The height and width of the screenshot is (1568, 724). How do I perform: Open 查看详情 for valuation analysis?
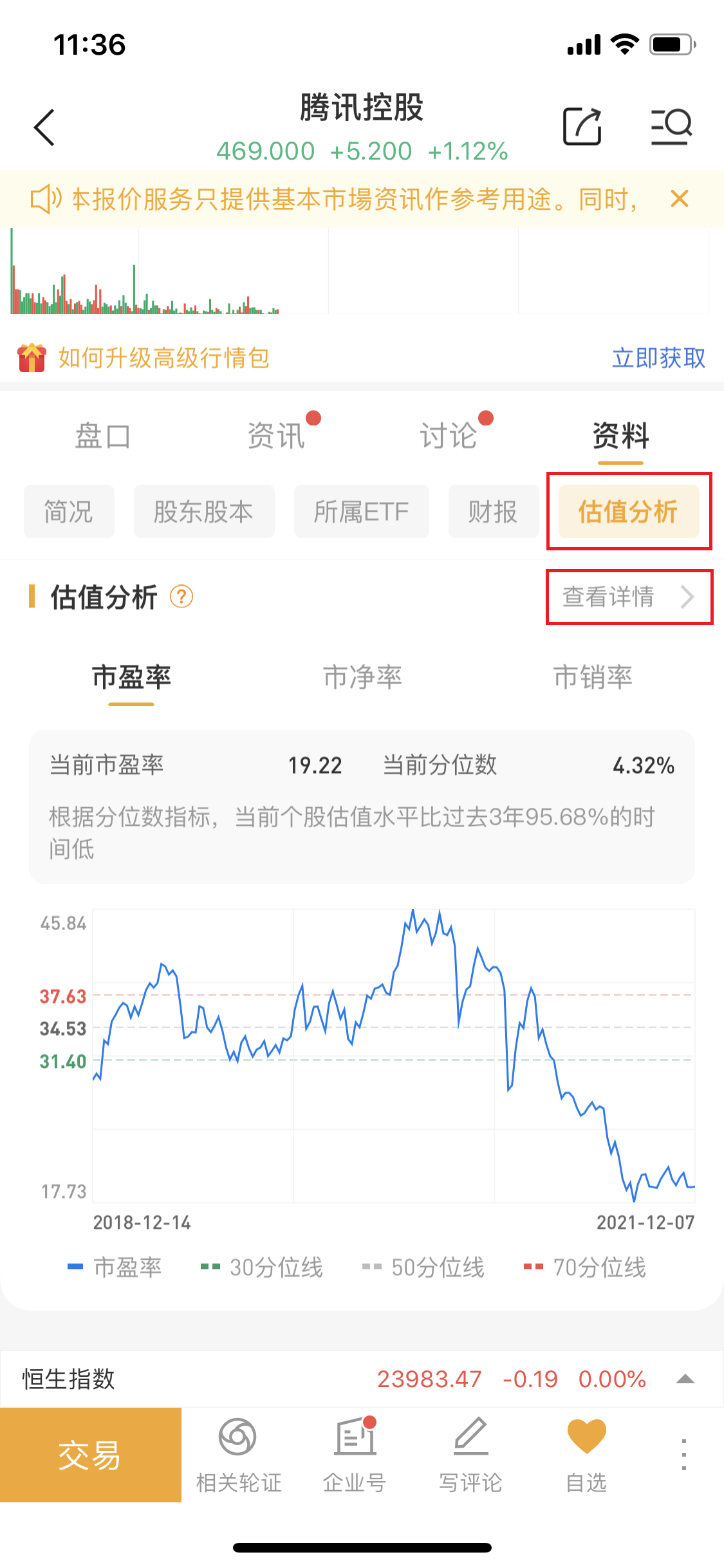pos(628,597)
